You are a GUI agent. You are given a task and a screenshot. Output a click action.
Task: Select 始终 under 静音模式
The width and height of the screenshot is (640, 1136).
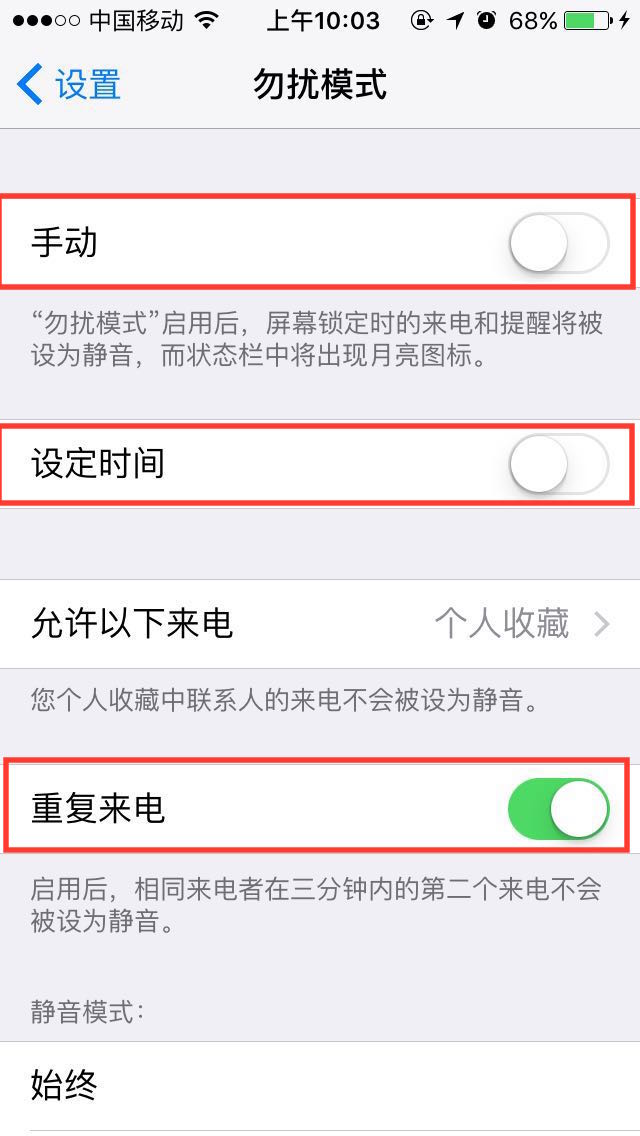point(320,1085)
